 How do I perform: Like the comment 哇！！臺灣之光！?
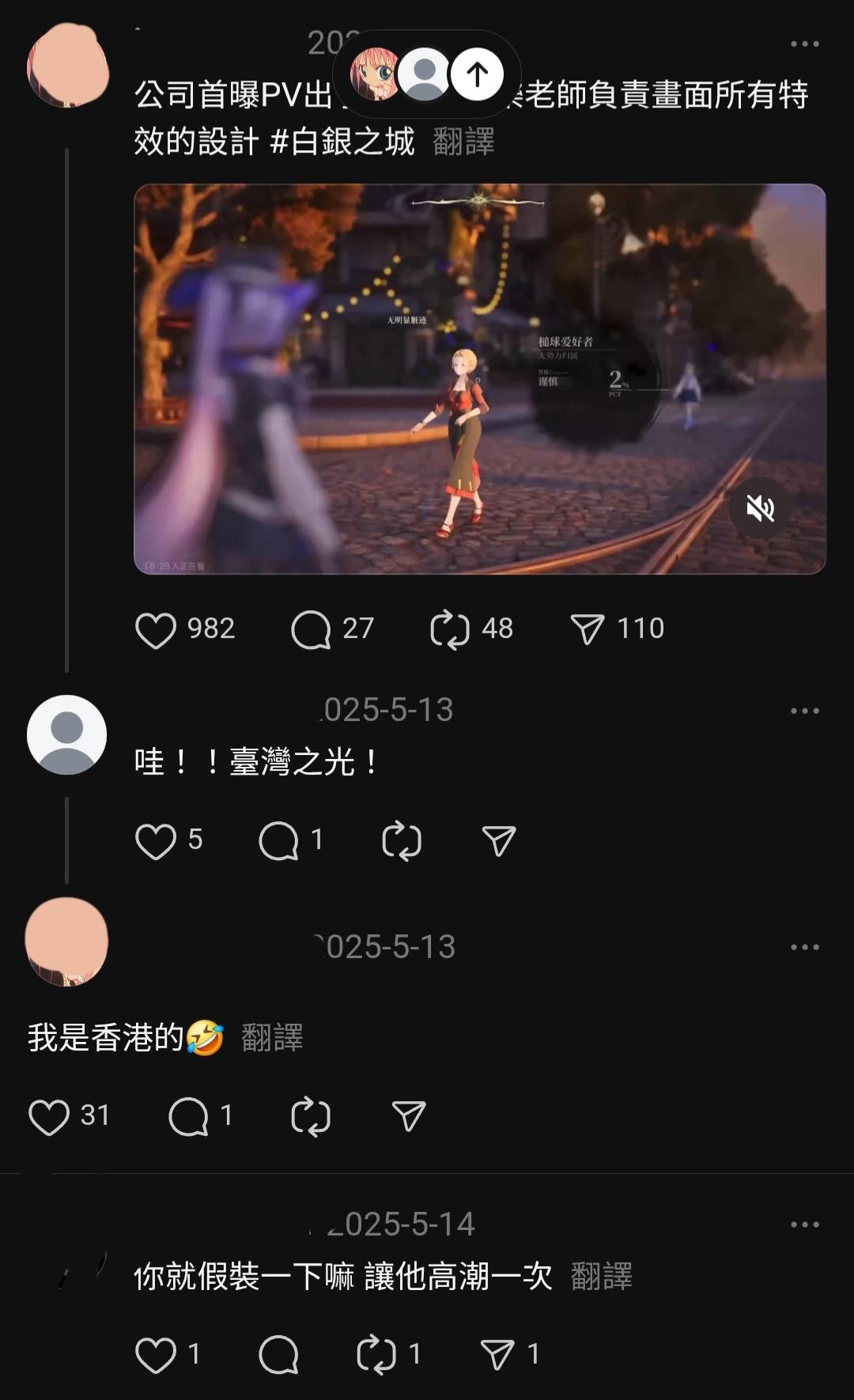pyautogui.click(x=156, y=841)
